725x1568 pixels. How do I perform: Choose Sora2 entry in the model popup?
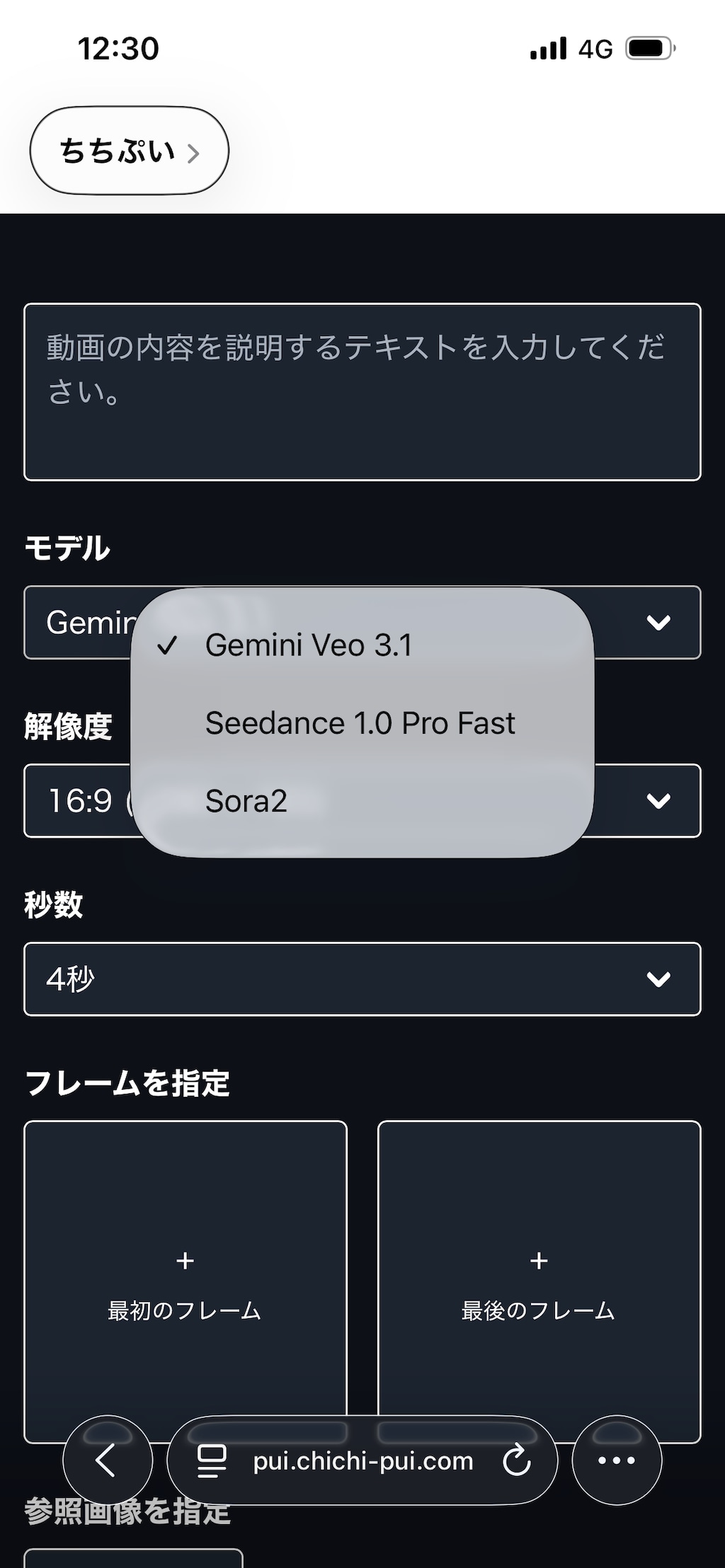click(x=246, y=802)
